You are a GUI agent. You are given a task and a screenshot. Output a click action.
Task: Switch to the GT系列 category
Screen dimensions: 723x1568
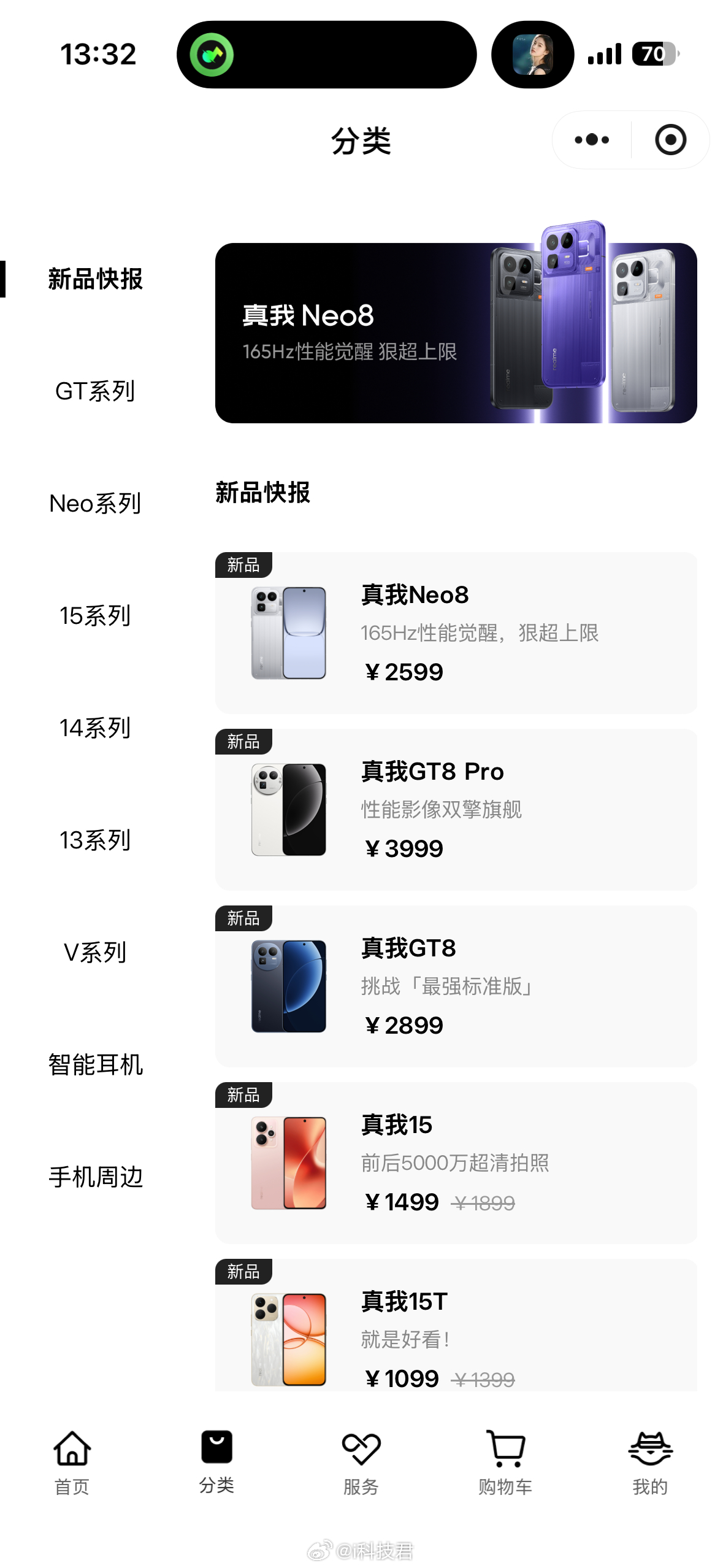[96, 391]
